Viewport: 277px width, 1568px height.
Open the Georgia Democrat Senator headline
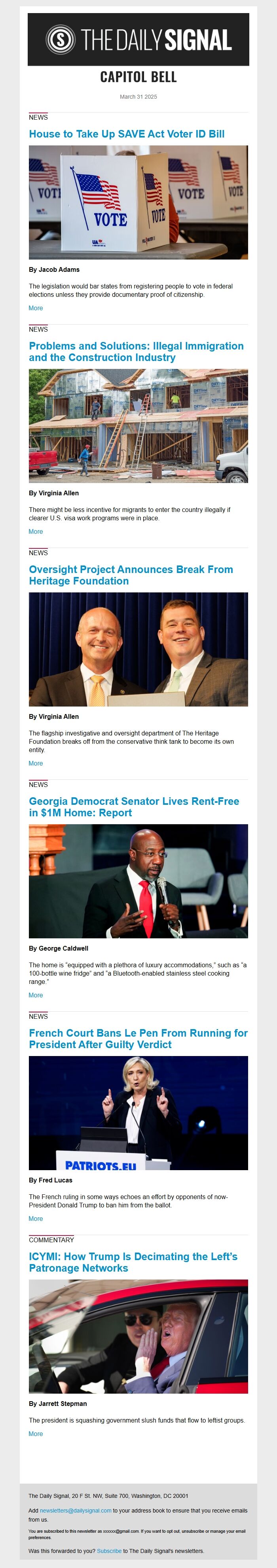tap(134, 807)
